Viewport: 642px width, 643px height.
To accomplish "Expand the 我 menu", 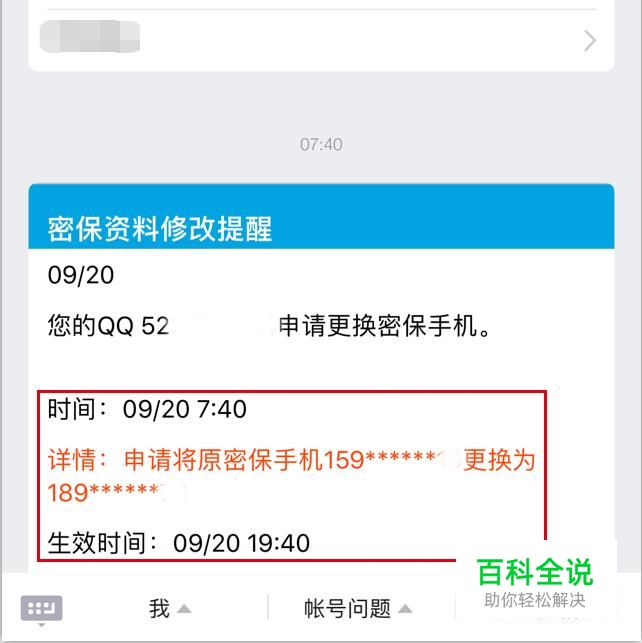I will click(x=169, y=608).
